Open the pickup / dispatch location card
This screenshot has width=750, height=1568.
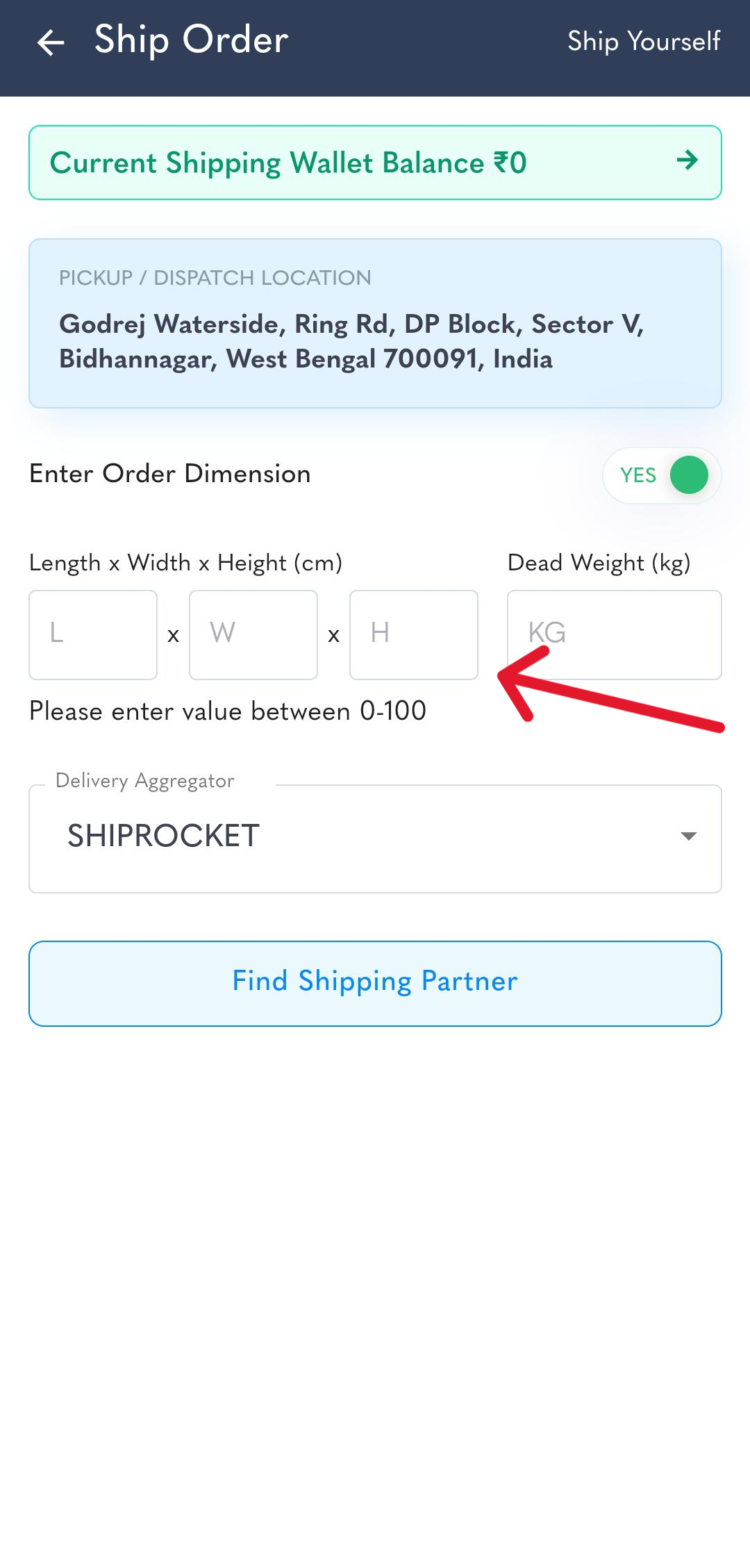pos(375,323)
